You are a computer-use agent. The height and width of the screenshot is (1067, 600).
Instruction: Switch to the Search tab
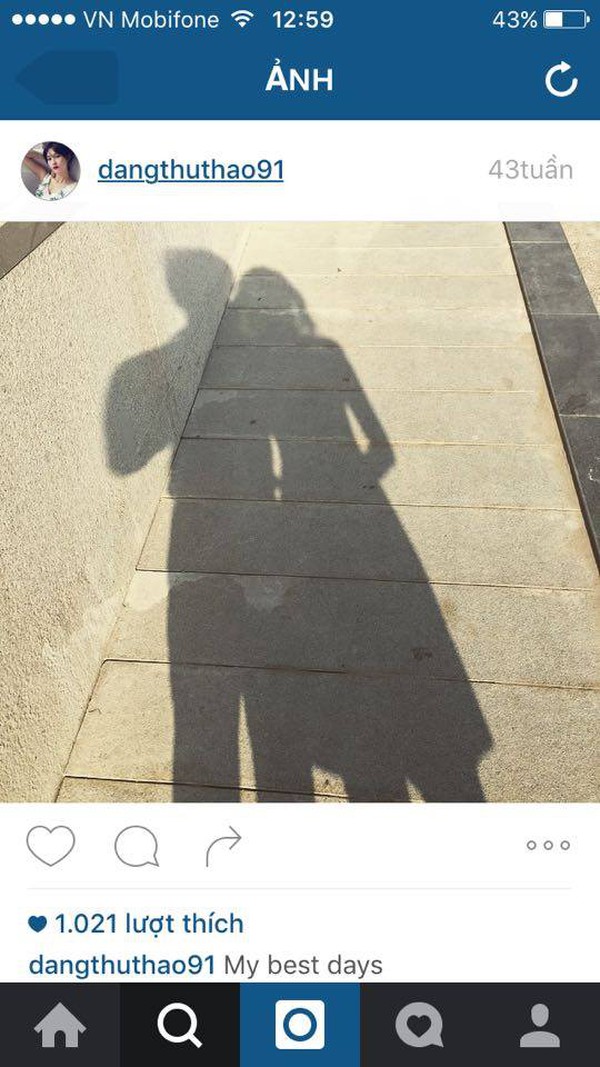180,1025
